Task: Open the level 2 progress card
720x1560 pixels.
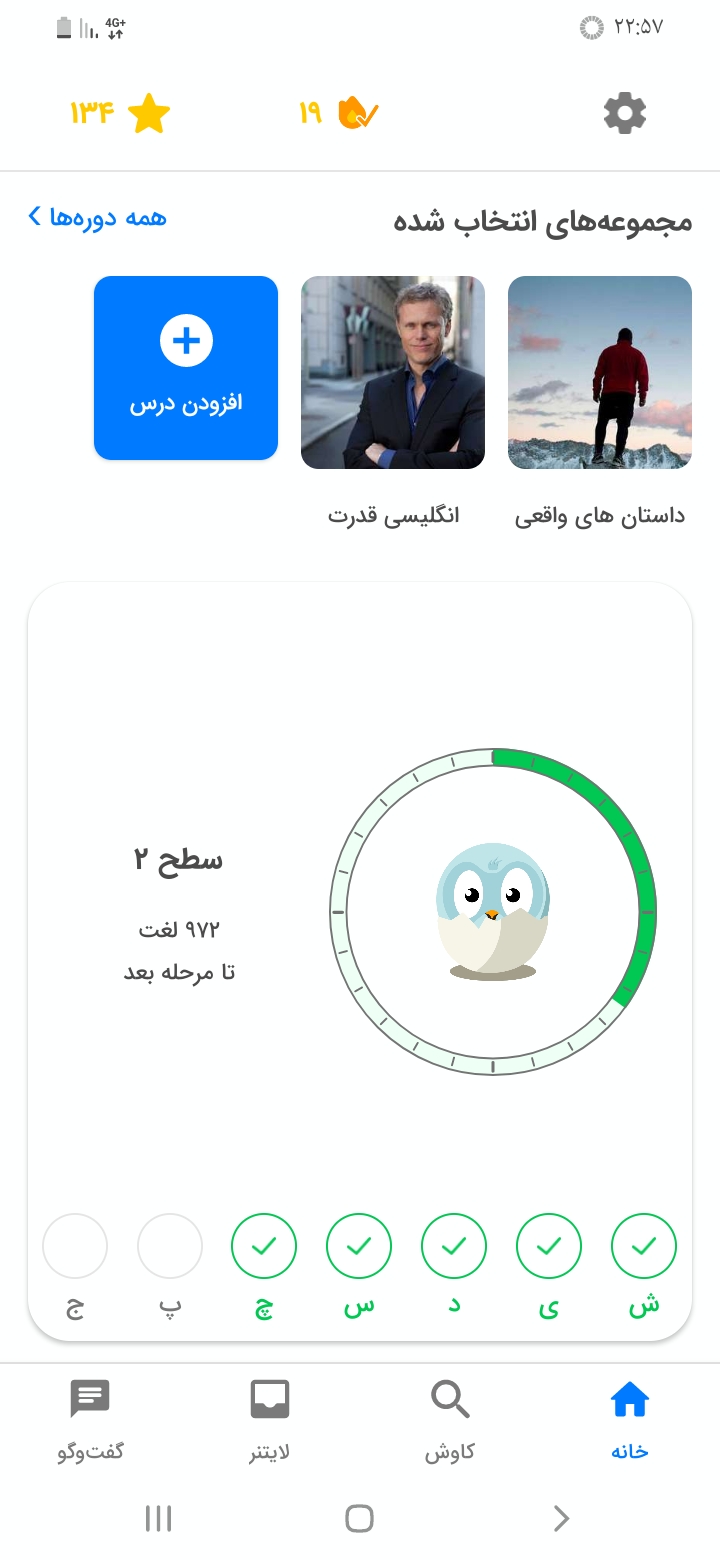Action: coord(360,961)
